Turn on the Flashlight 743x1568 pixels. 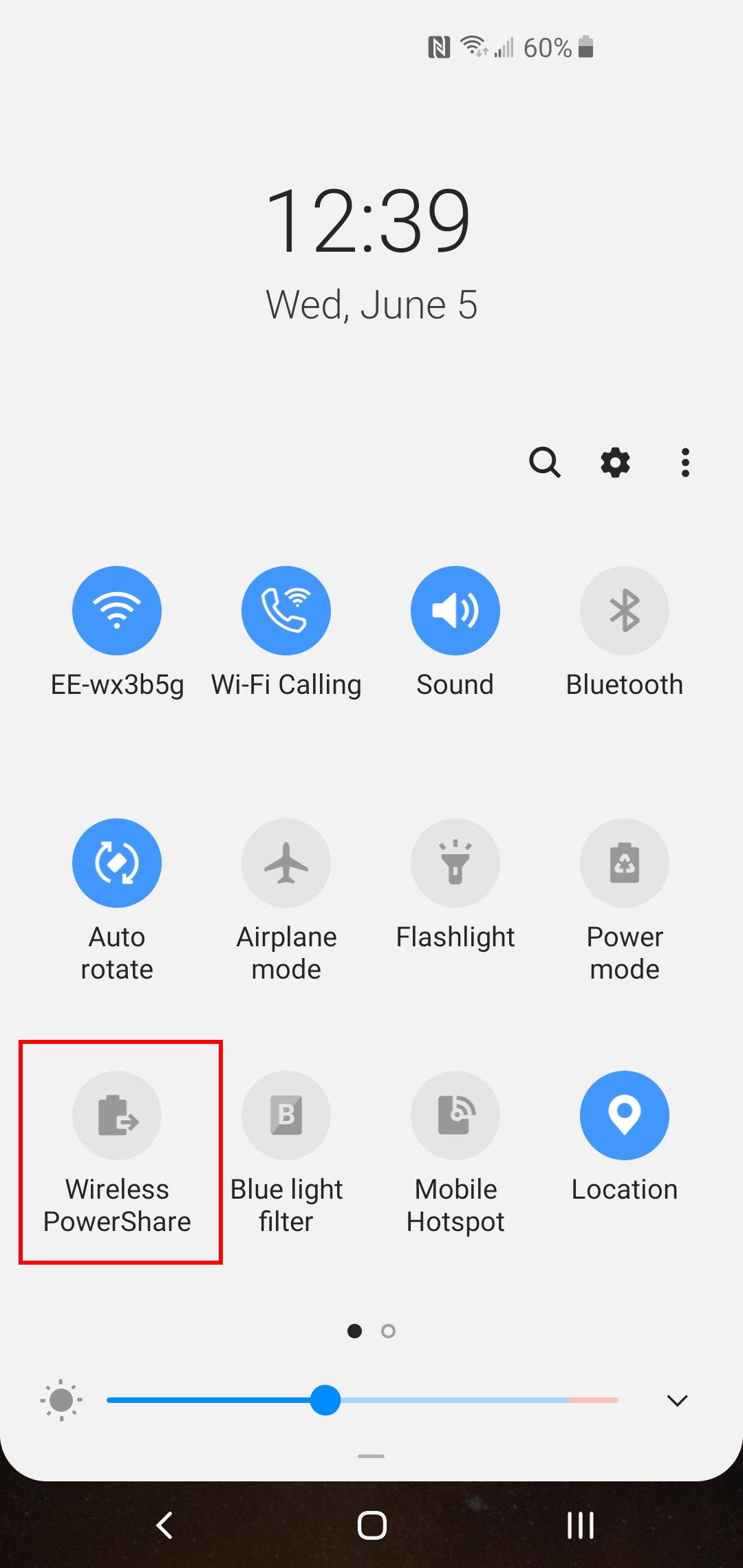coord(455,862)
